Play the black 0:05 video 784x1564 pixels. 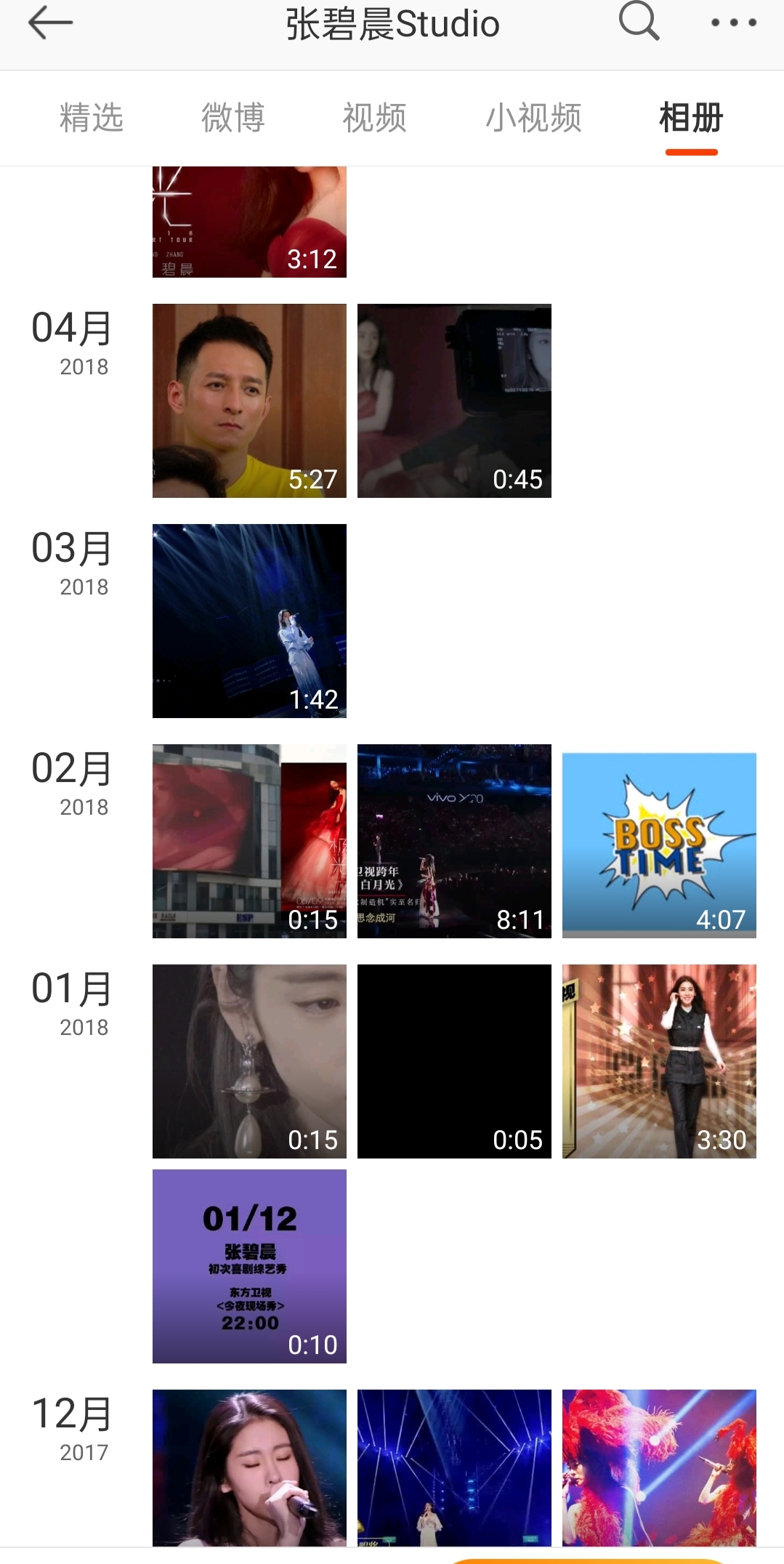pos(454,1061)
